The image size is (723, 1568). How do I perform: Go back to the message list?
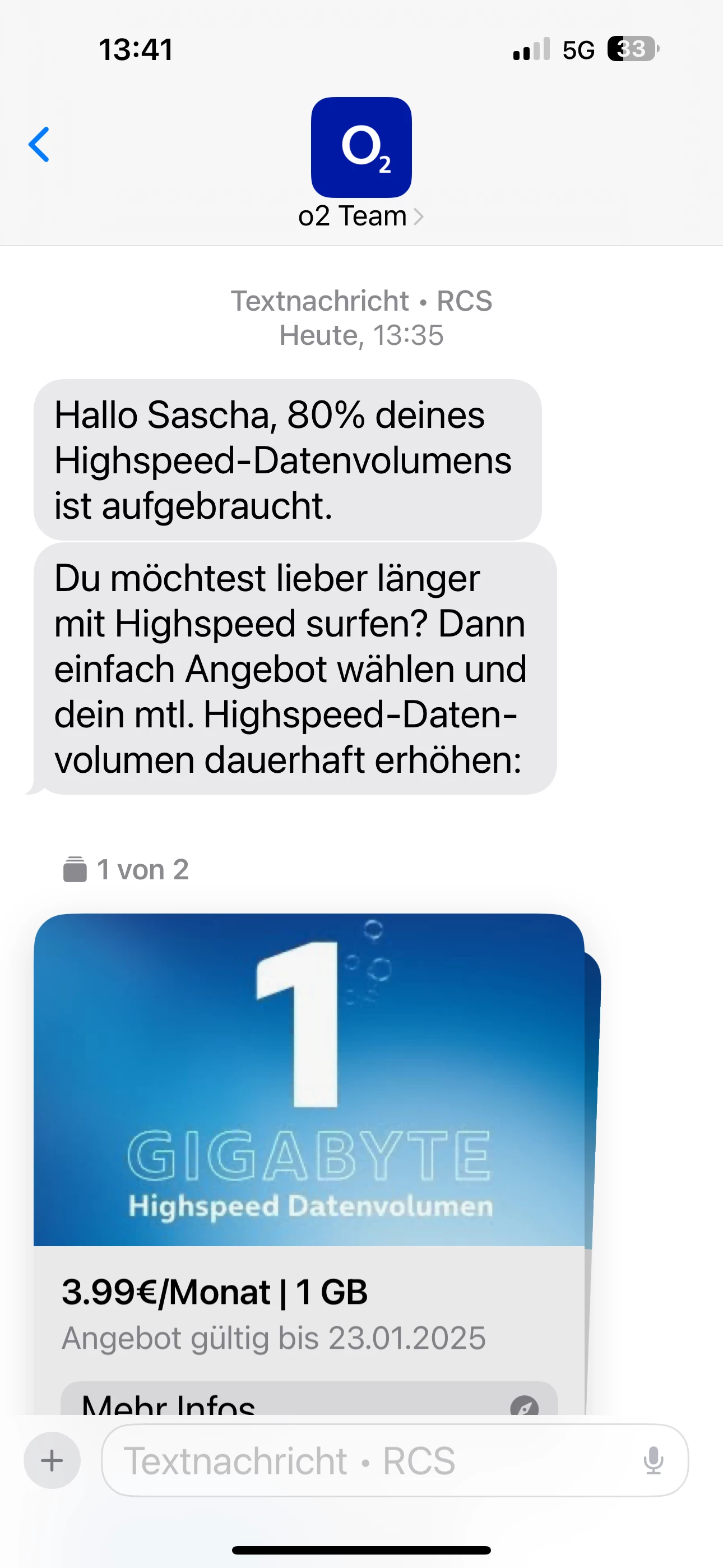(x=39, y=145)
